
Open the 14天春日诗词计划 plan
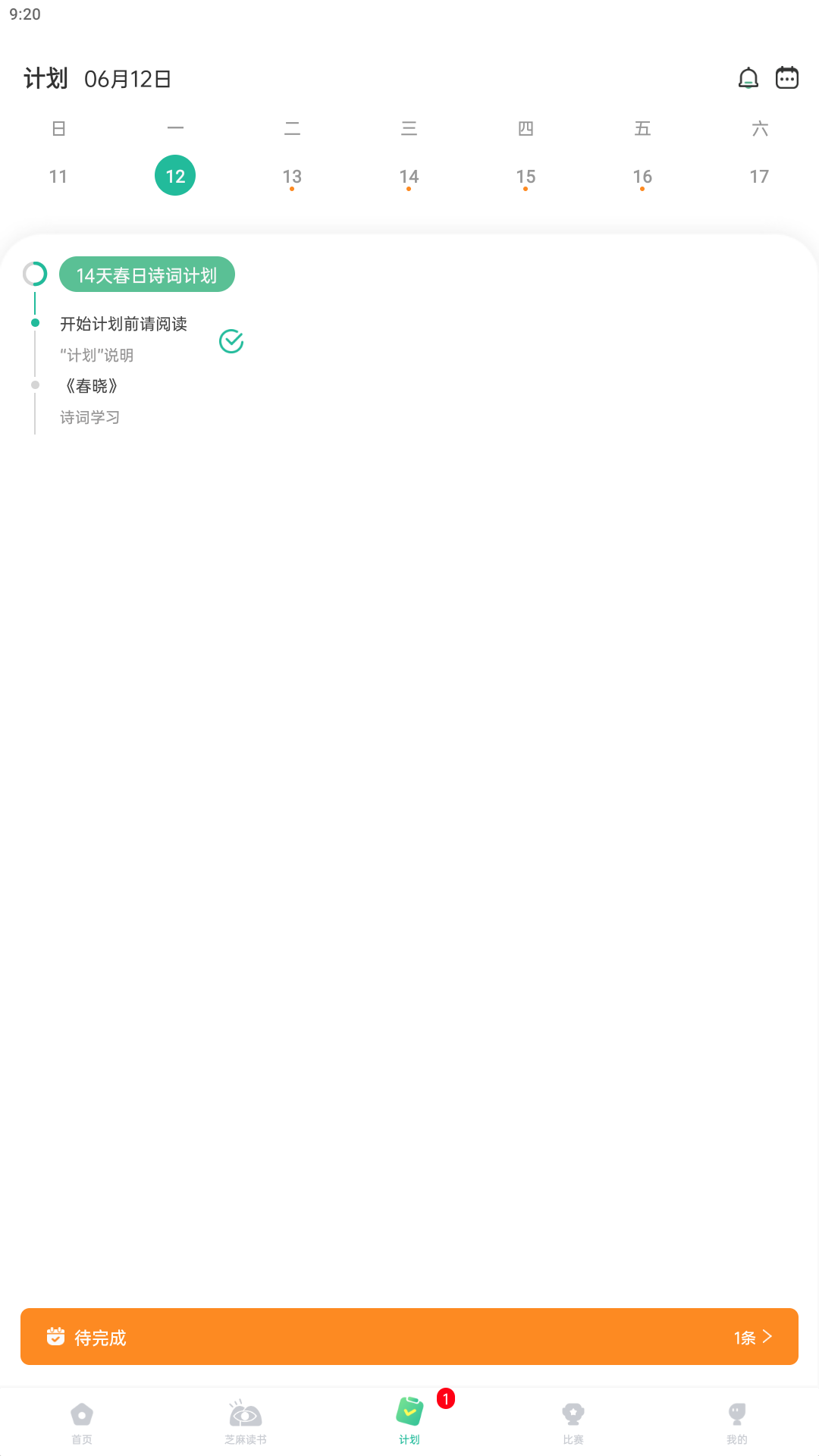[147, 275]
